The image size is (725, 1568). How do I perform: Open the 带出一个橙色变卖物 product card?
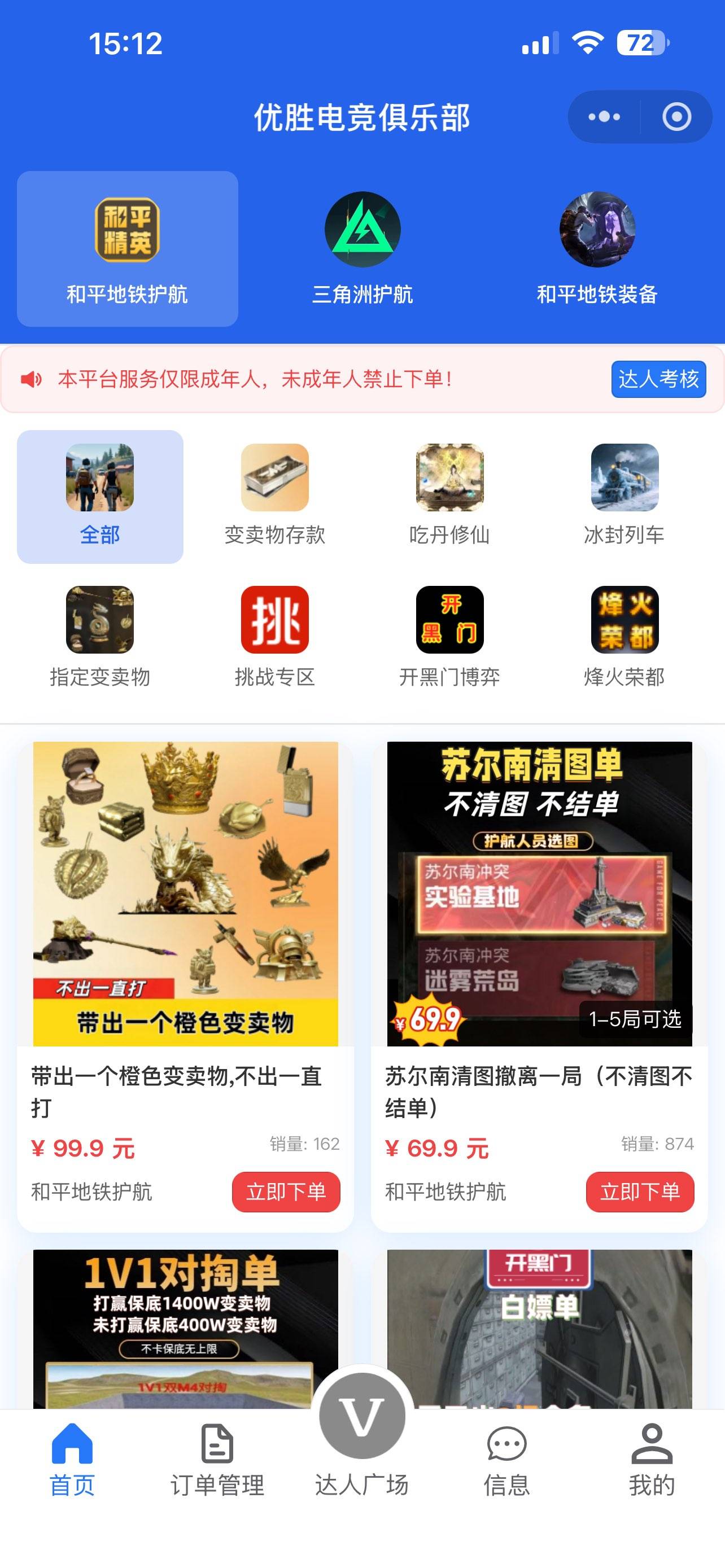point(185,894)
